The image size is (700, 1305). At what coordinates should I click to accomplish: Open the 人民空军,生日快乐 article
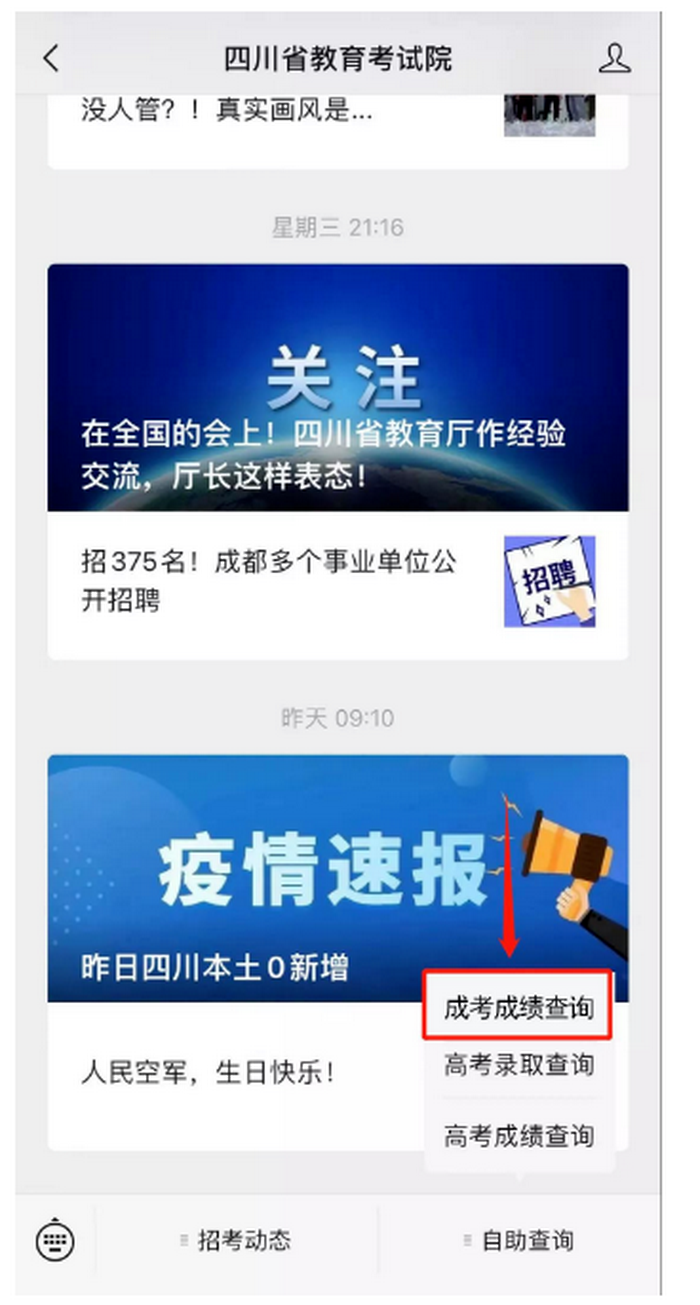(x=209, y=1074)
